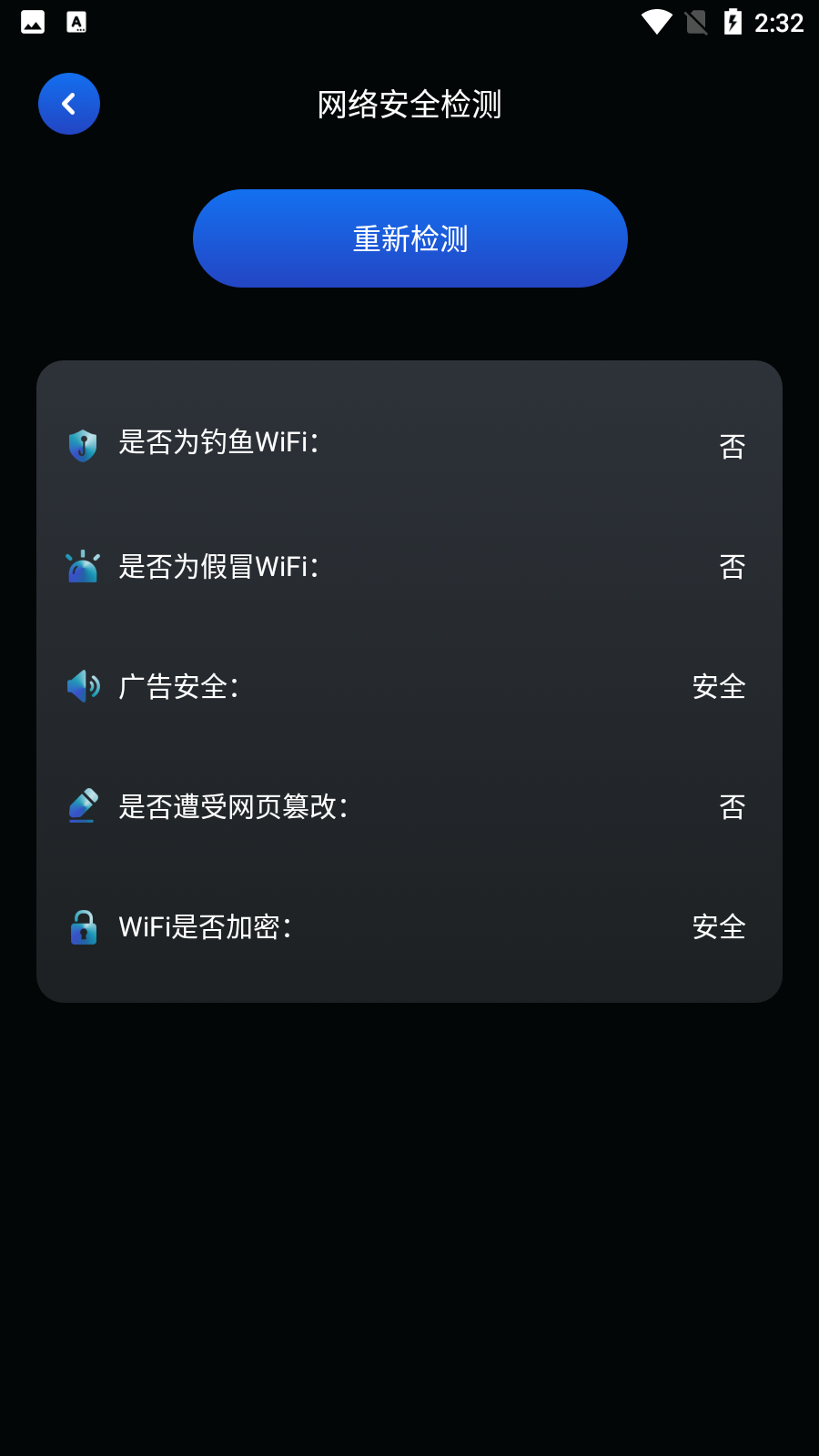Click the 安全 status beside 广告安全
This screenshot has height=1456, width=819.
[718, 686]
